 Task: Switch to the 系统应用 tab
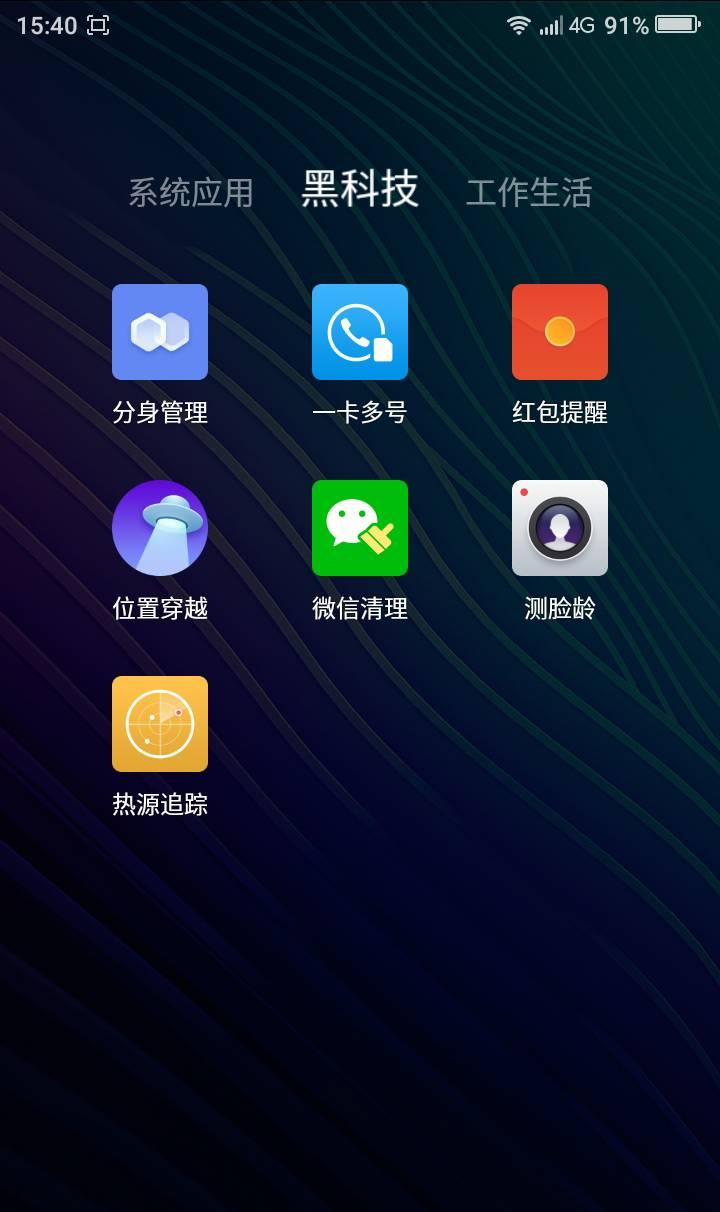tap(192, 194)
